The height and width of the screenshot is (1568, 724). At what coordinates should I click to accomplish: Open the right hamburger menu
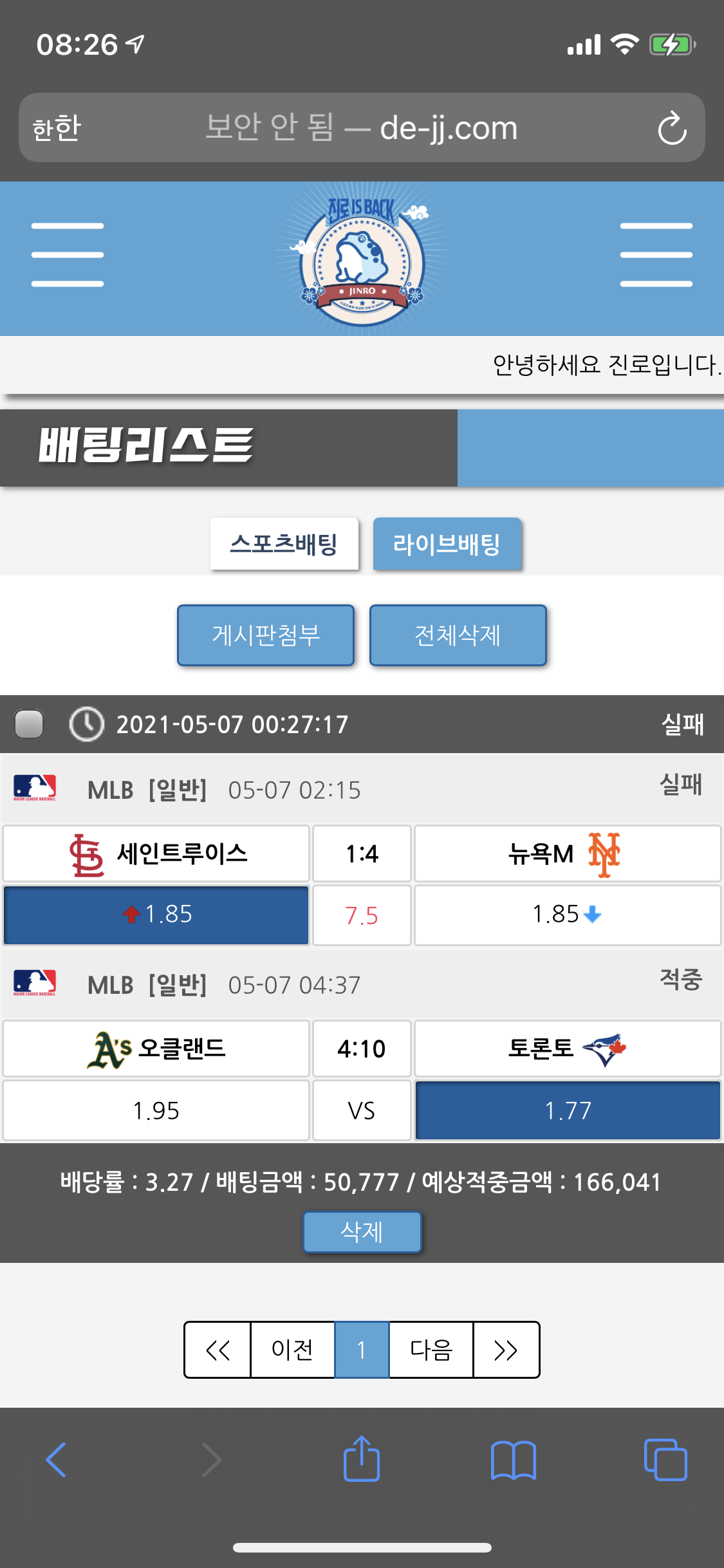click(x=656, y=255)
